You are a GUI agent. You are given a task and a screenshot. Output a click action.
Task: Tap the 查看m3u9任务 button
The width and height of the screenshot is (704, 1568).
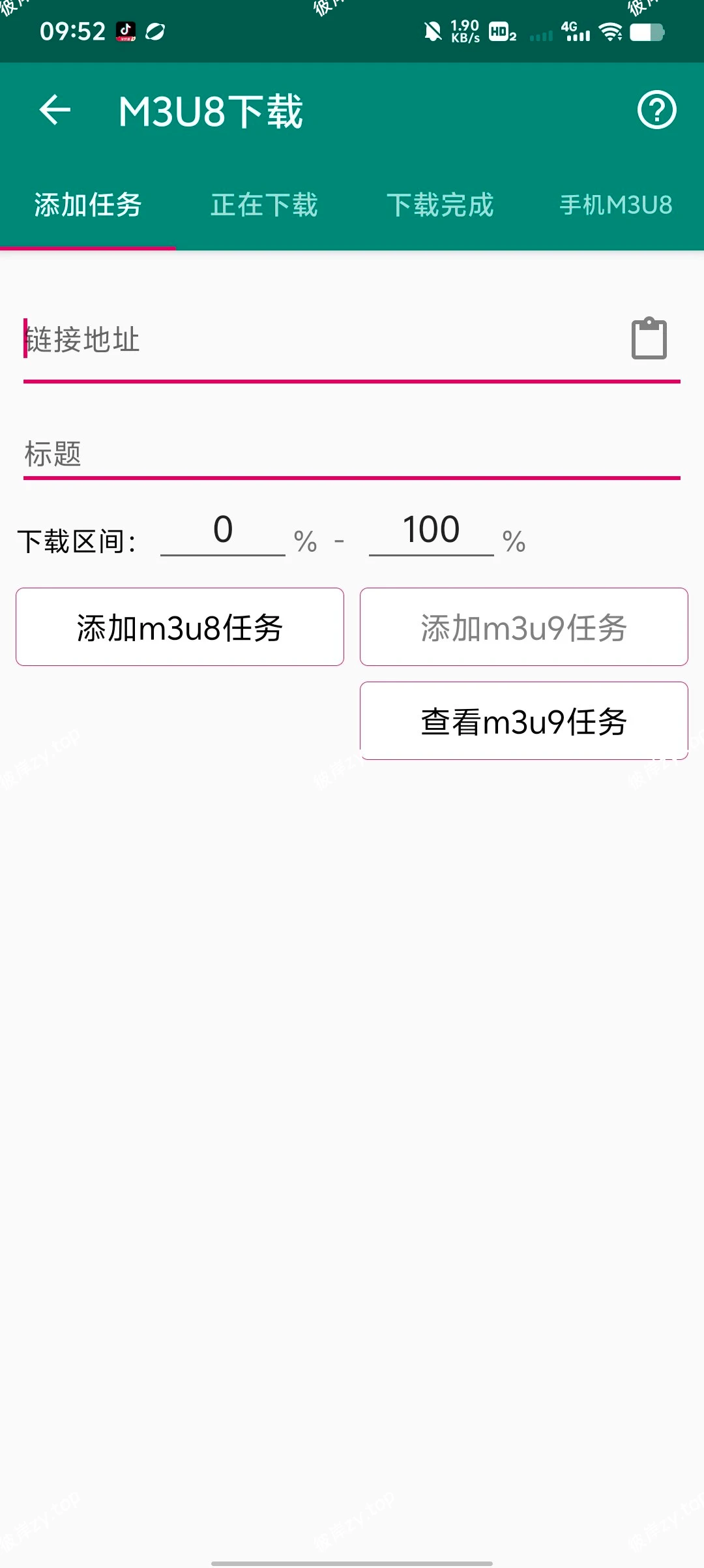click(x=523, y=720)
